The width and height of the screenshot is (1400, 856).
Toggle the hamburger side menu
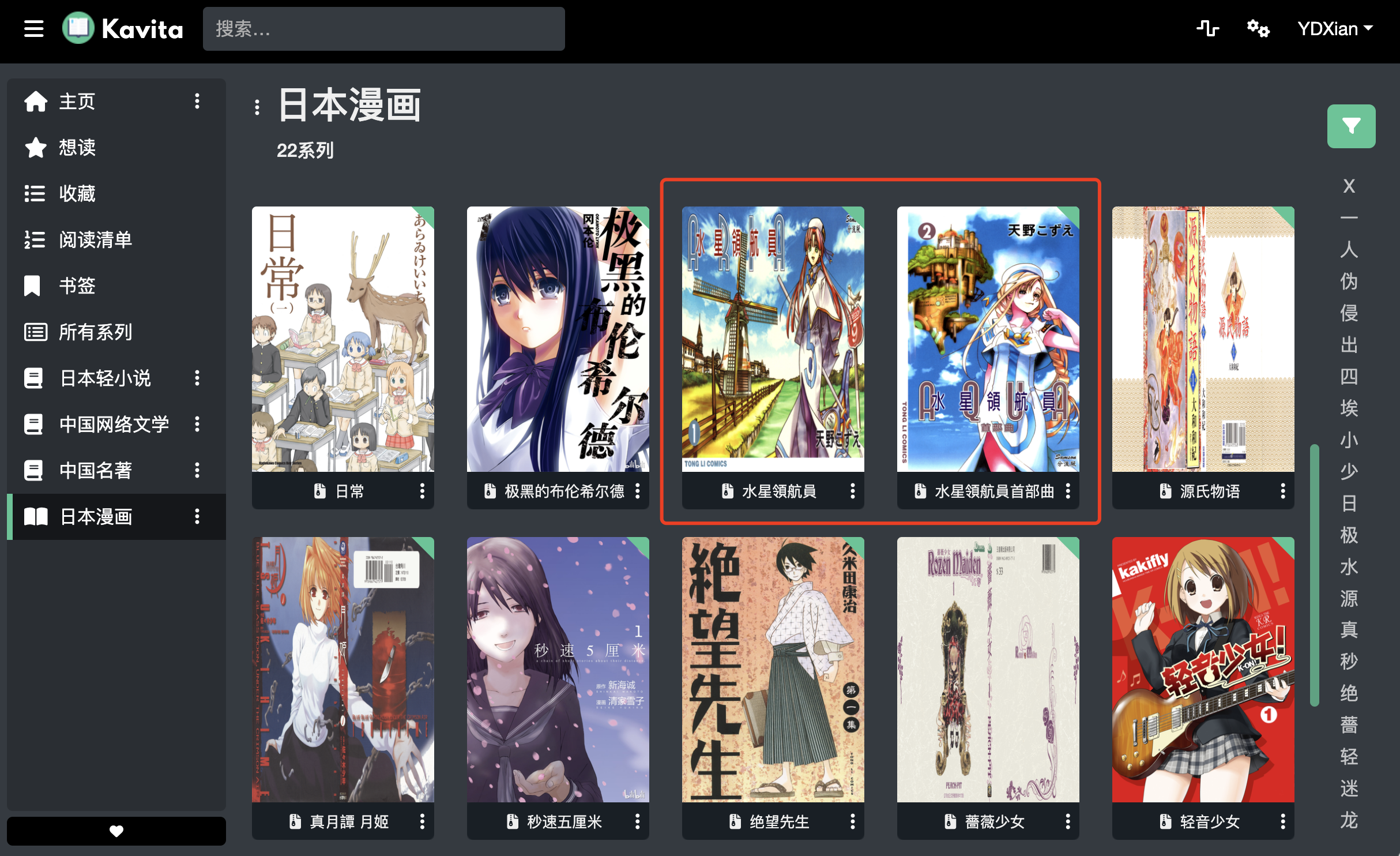coord(33,28)
